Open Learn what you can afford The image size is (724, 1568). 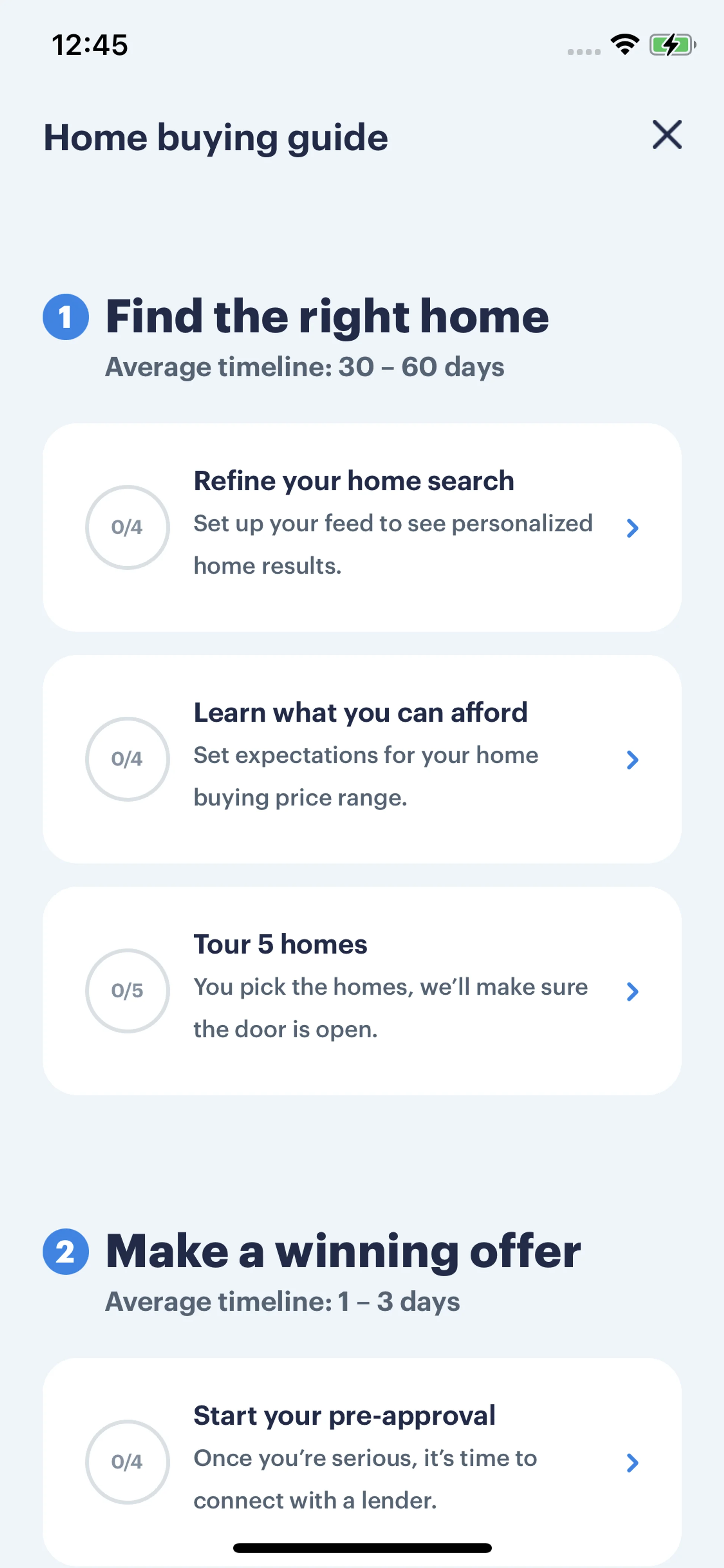(362, 759)
